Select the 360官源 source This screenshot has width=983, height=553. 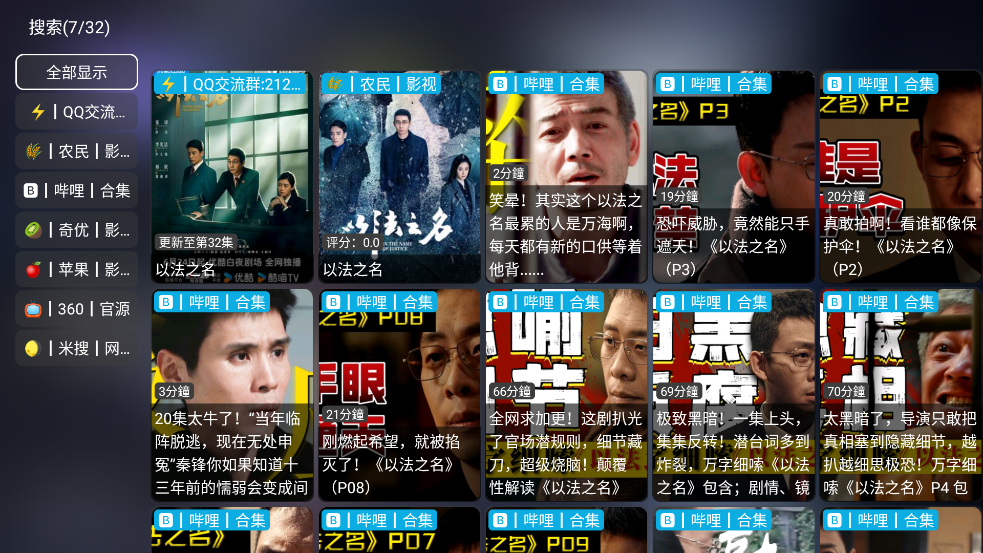[x=77, y=309]
